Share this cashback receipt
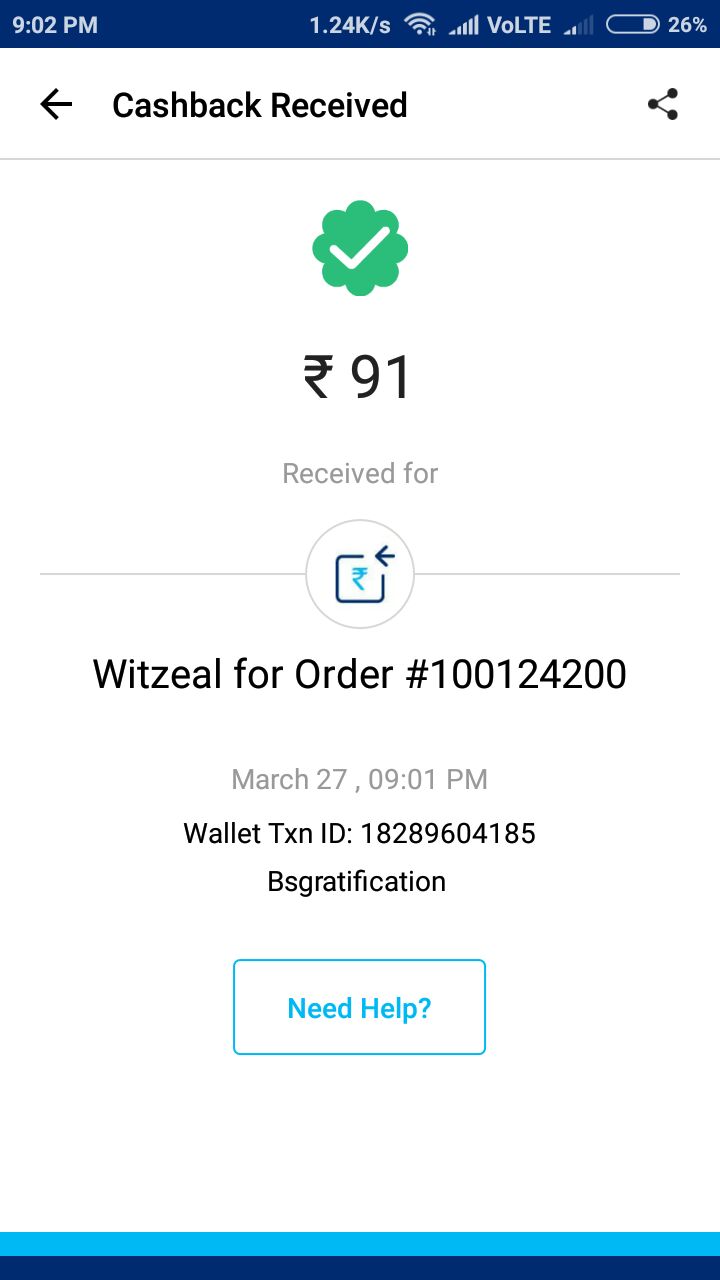Viewport: 720px width, 1280px height. point(662,105)
